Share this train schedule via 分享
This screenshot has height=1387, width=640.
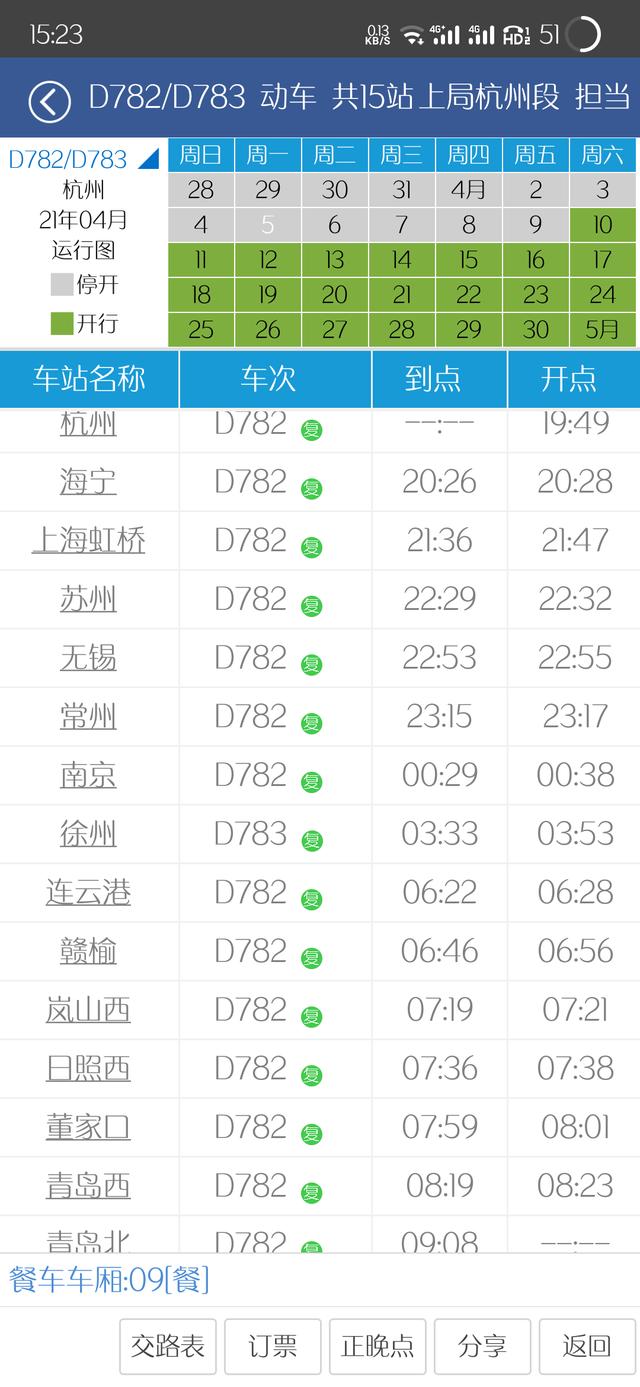tap(483, 1346)
